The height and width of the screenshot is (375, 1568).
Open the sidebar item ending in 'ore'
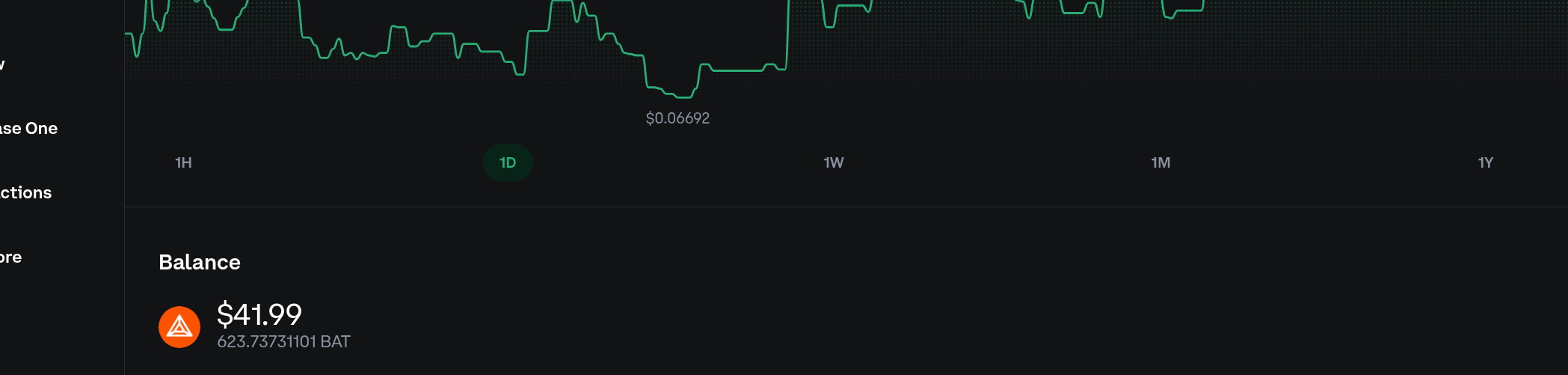10,257
